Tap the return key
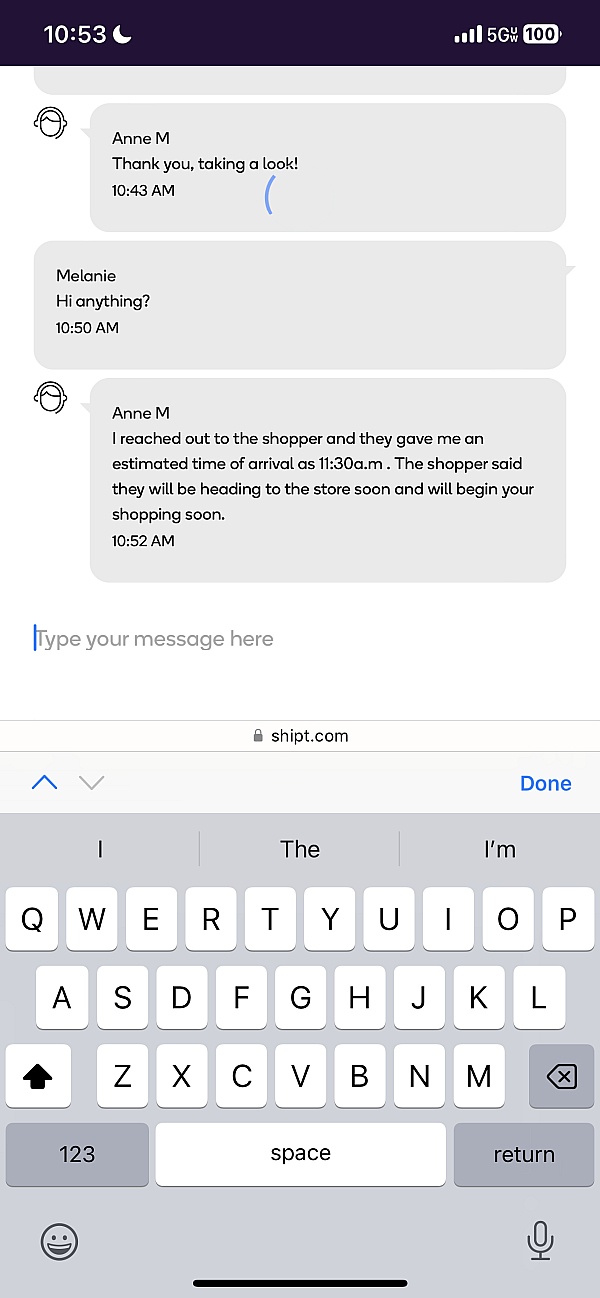This screenshot has height=1298, width=600. tap(523, 1154)
